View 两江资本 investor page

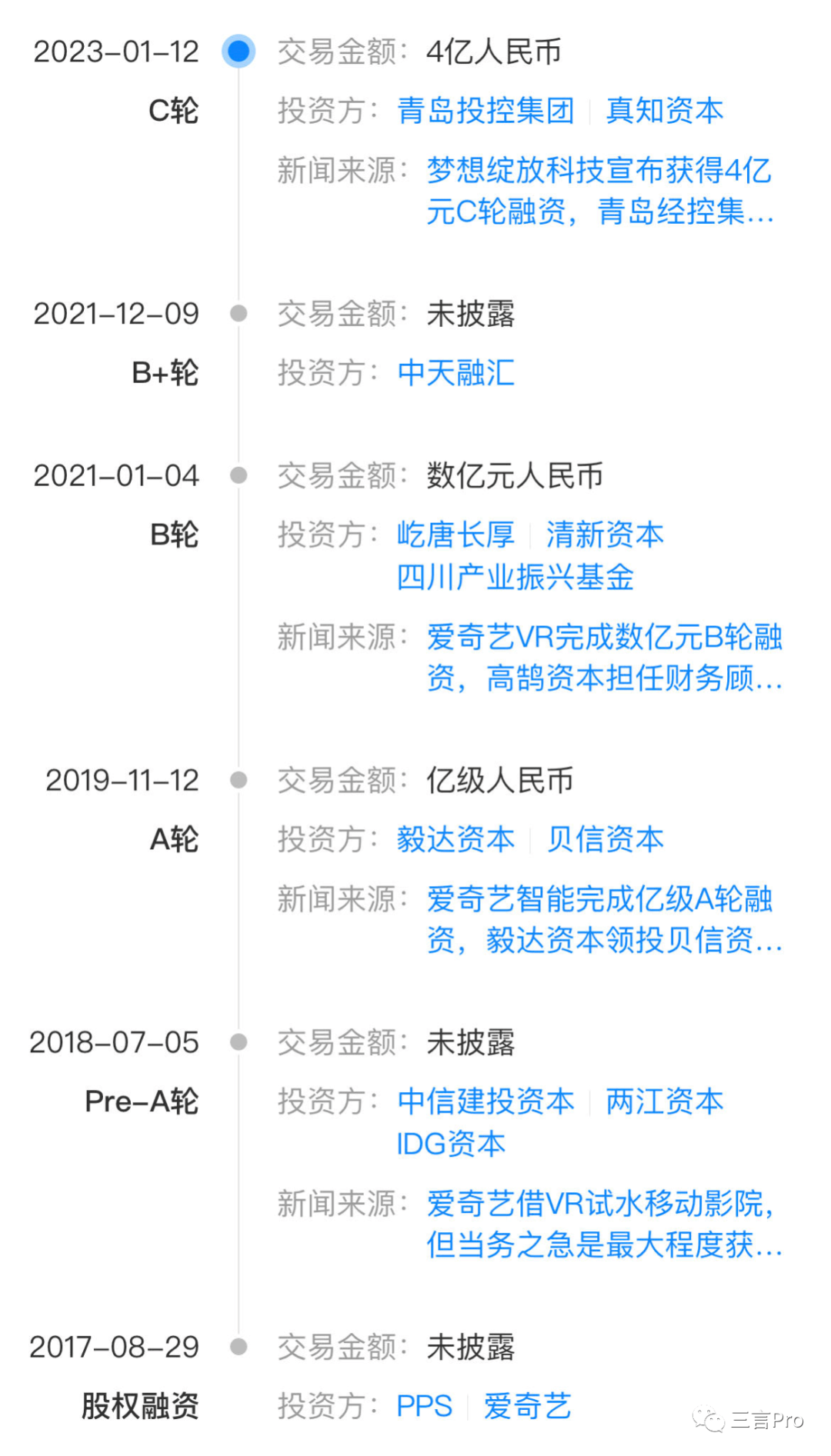pos(664,1101)
